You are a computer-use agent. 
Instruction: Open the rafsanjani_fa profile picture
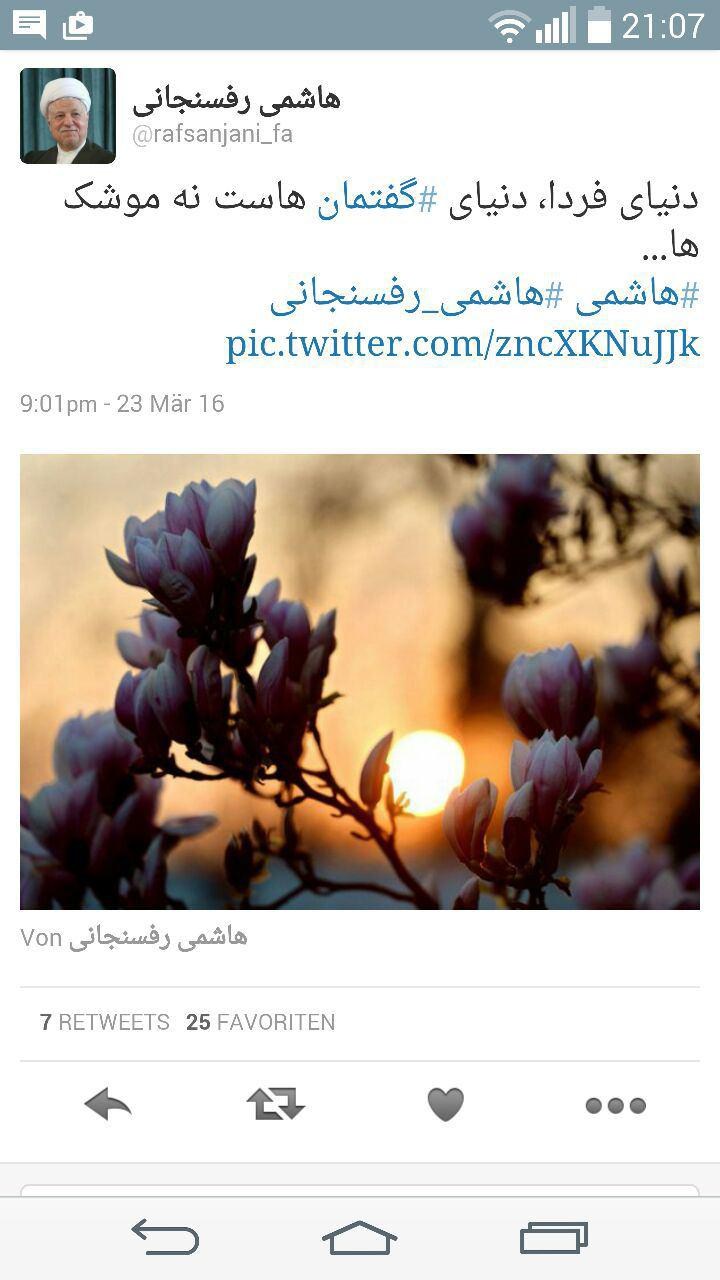tap(67, 116)
